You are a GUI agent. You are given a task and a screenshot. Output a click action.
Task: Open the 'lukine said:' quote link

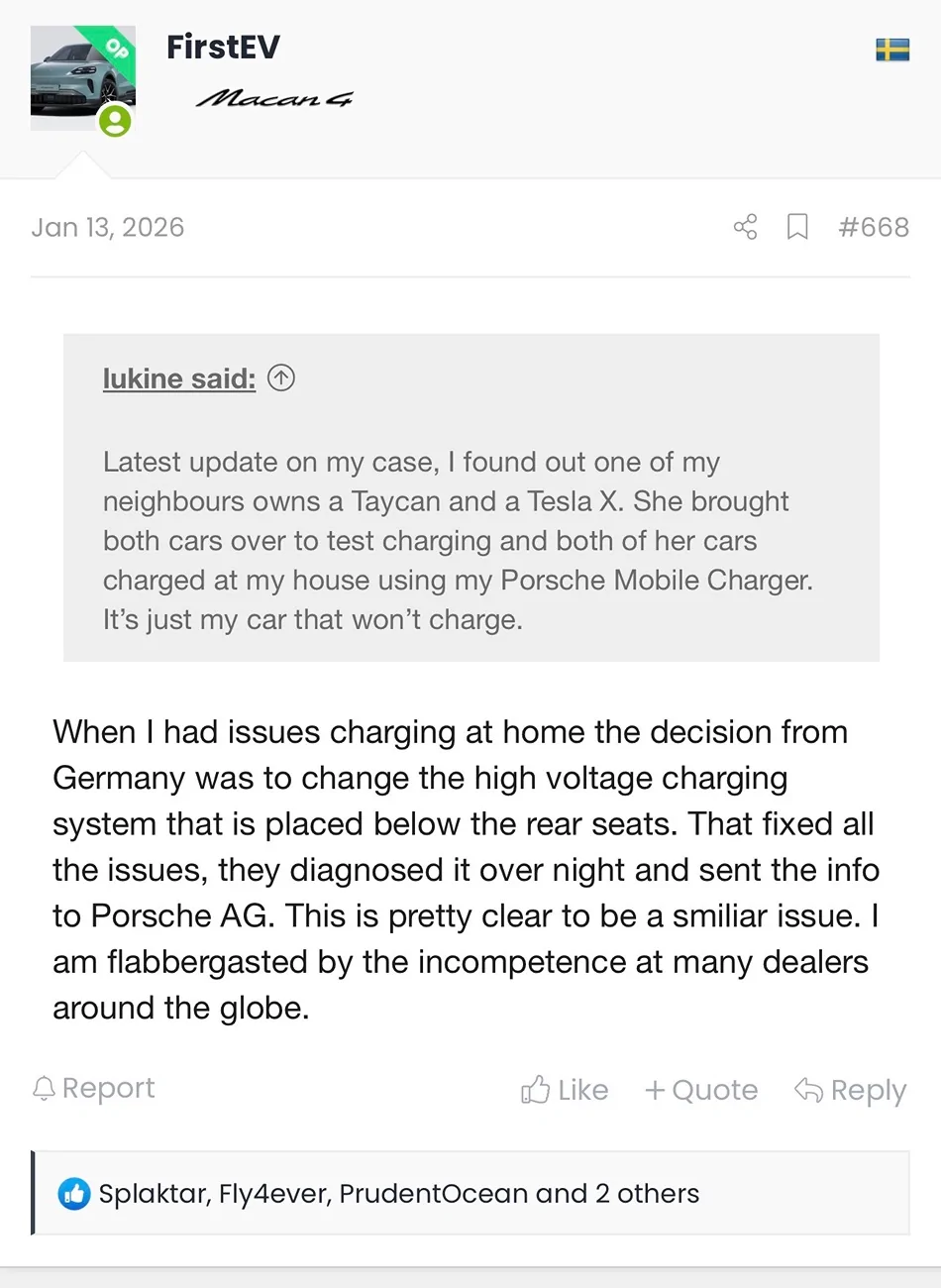[179, 378]
